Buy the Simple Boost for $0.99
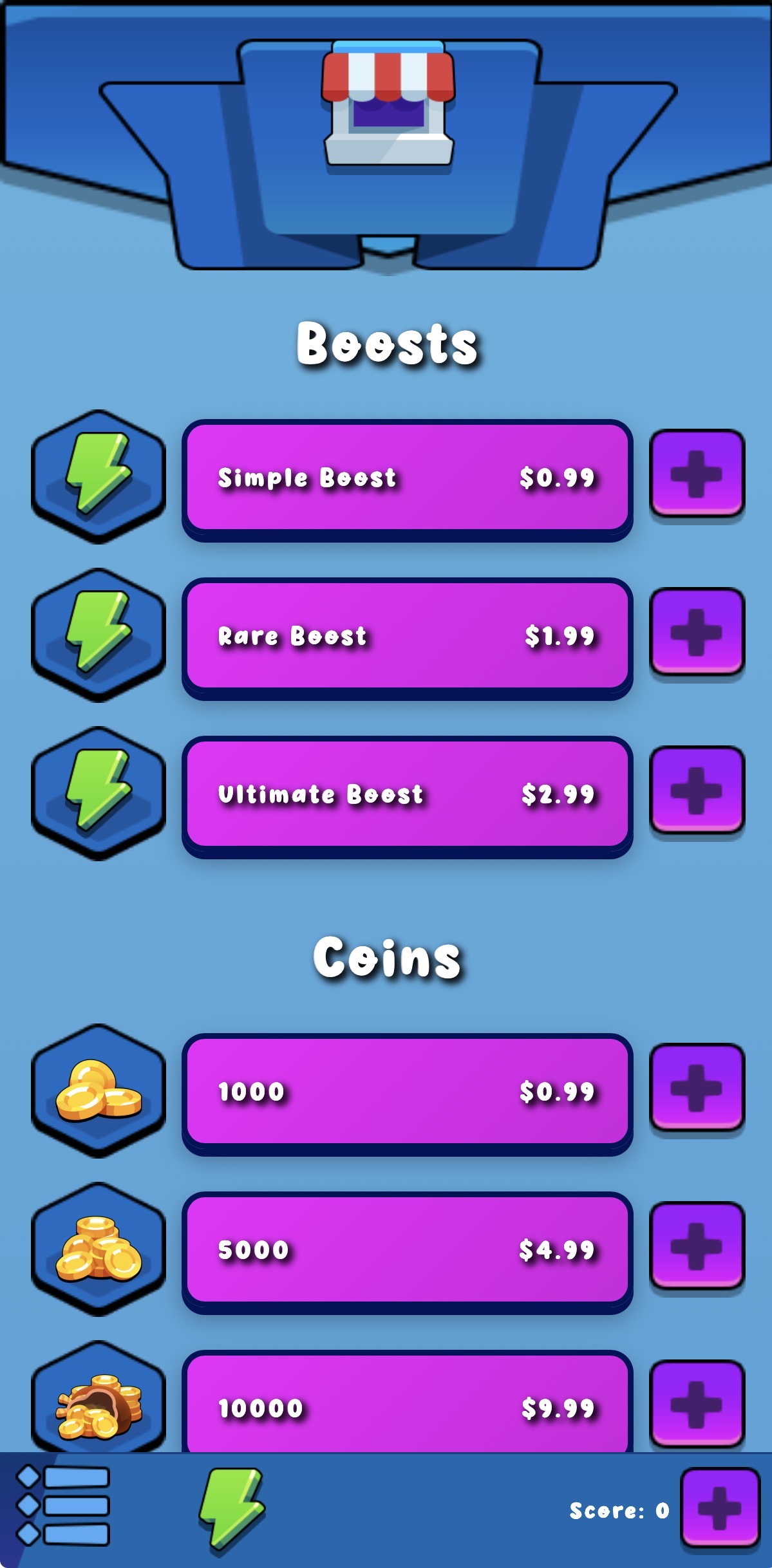 click(x=407, y=477)
